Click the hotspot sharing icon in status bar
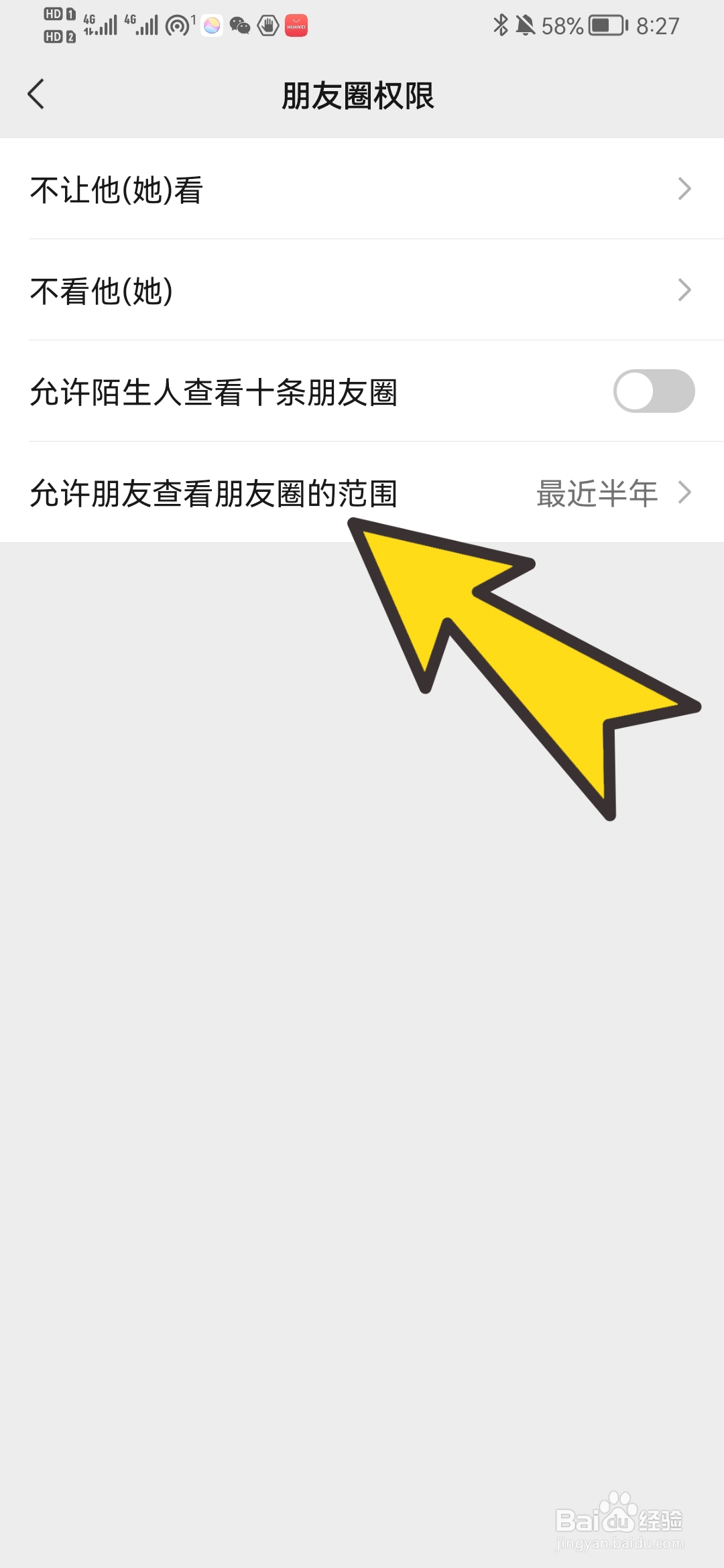 (176, 25)
